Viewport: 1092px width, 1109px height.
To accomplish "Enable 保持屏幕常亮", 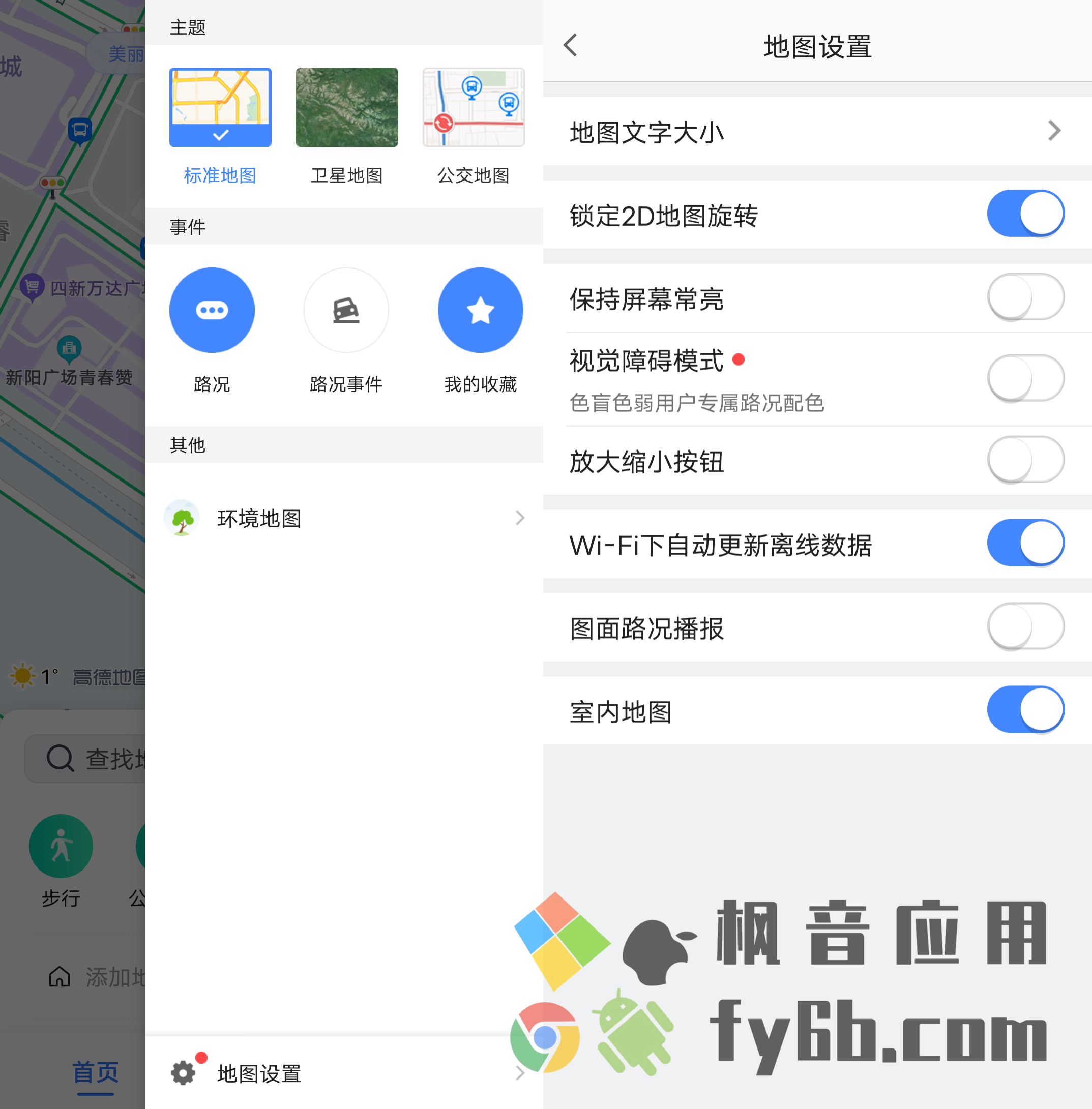I will [1025, 297].
